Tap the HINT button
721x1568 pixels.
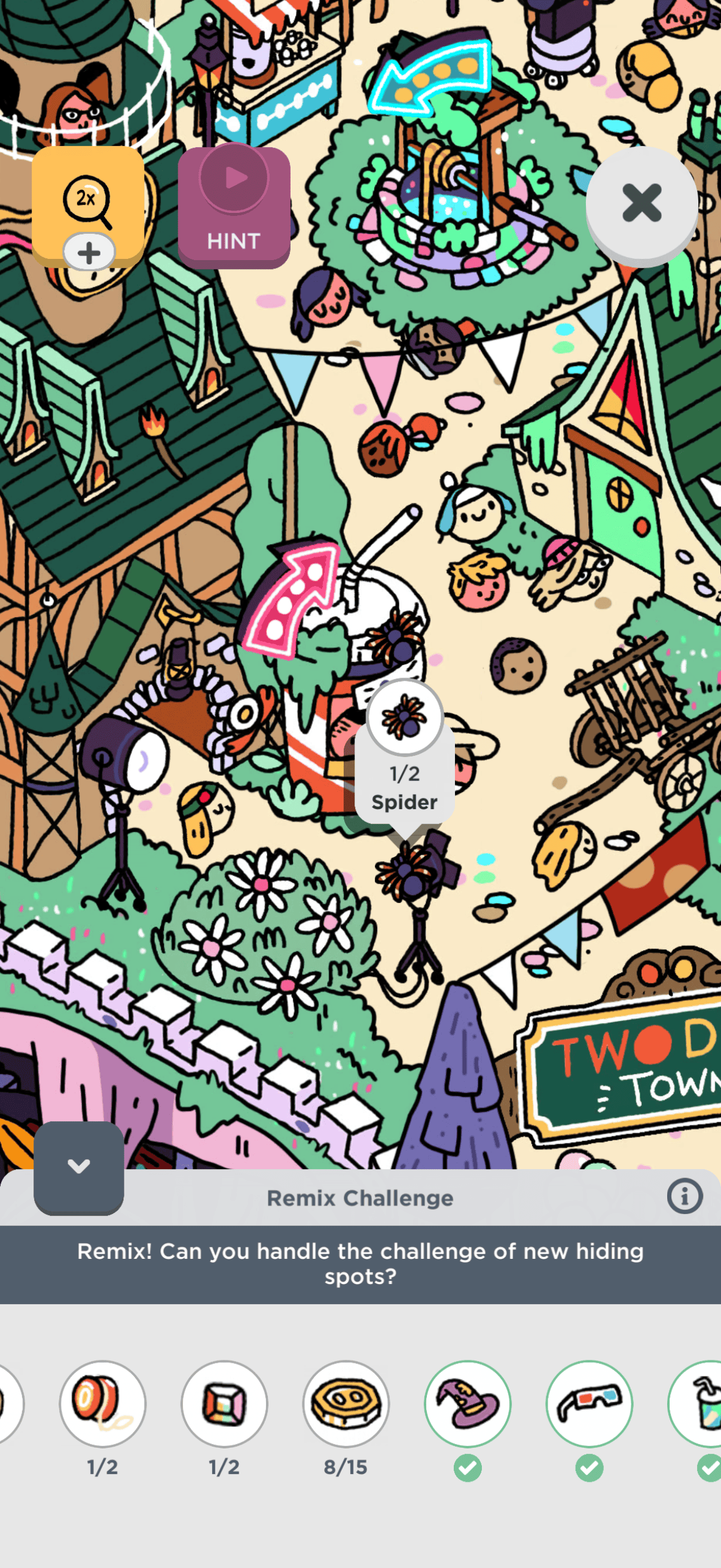(x=234, y=207)
